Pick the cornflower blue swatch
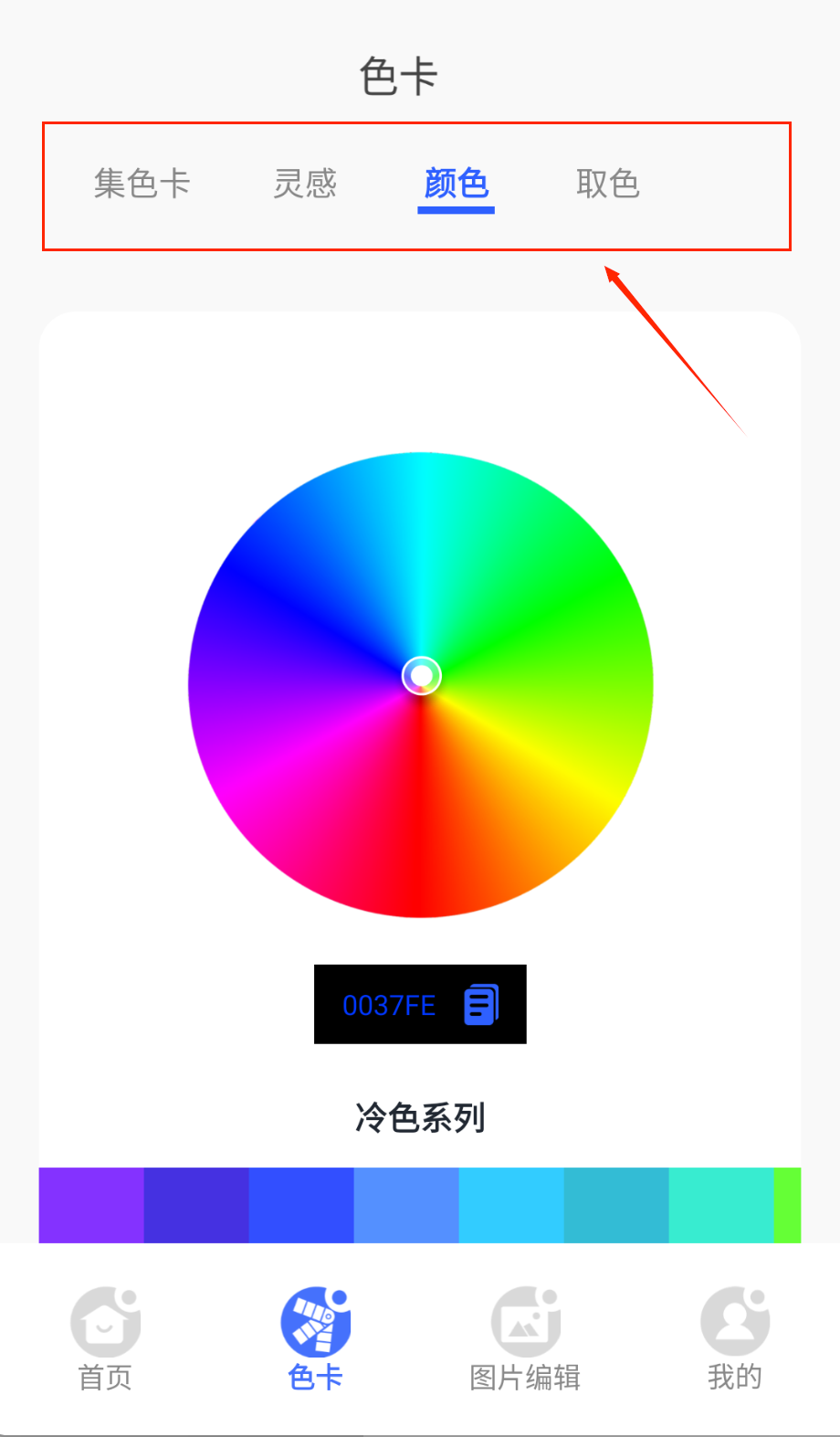This screenshot has width=840, height=1437. click(x=406, y=1205)
